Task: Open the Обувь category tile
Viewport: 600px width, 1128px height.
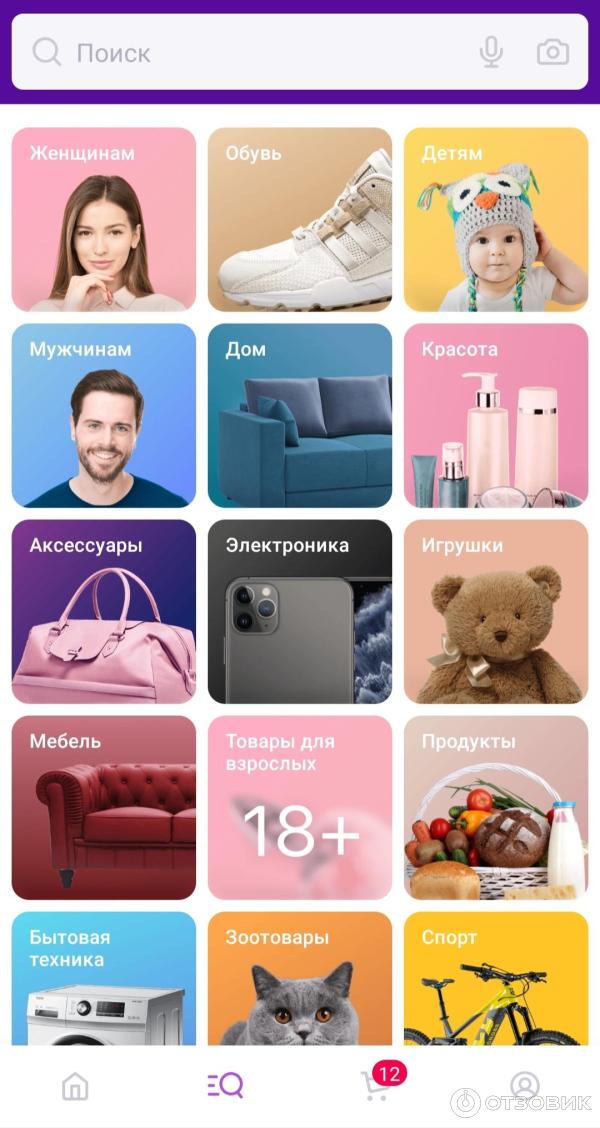Action: tap(300, 219)
